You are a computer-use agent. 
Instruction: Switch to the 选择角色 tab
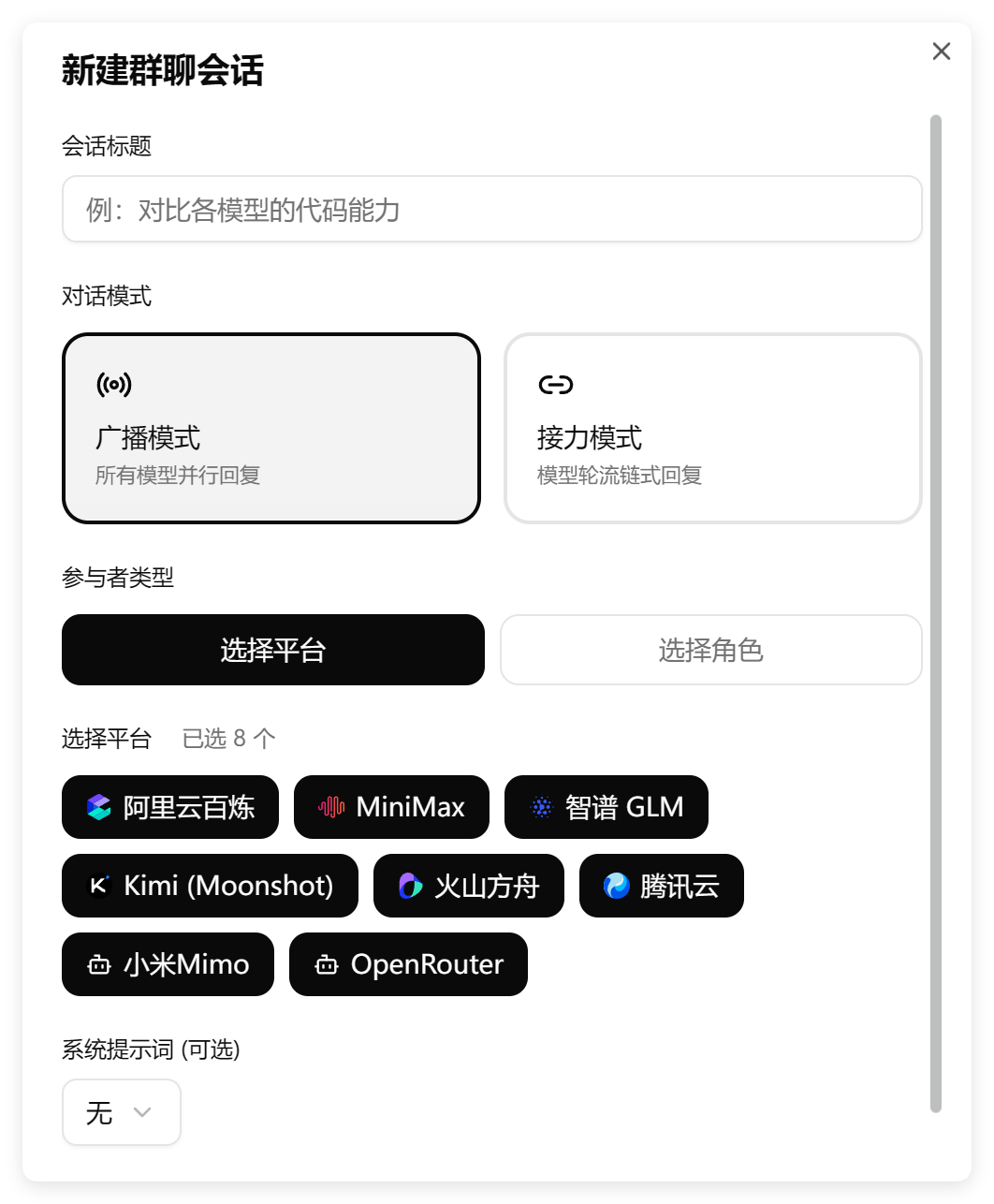pyautogui.click(x=710, y=650)
